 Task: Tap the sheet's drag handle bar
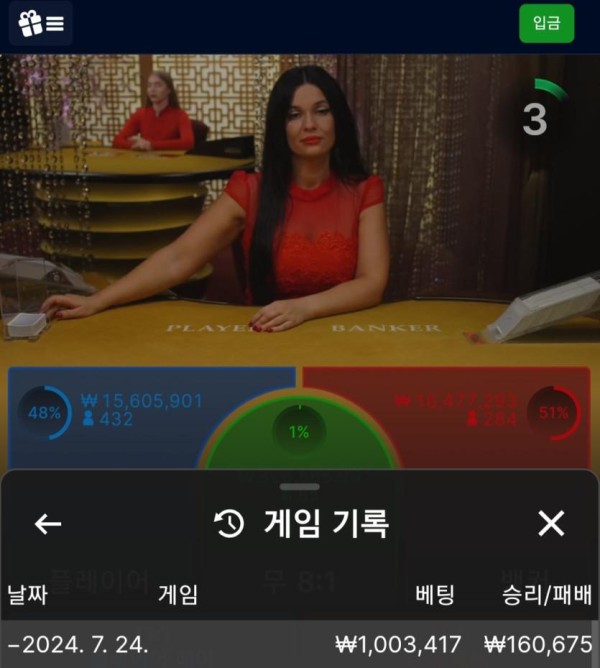point(300,487)
